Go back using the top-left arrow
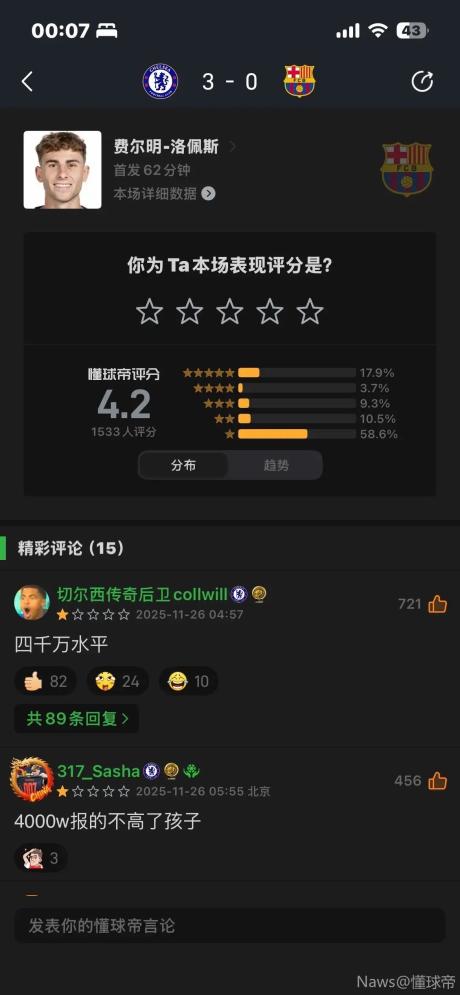 pos(27,82)
